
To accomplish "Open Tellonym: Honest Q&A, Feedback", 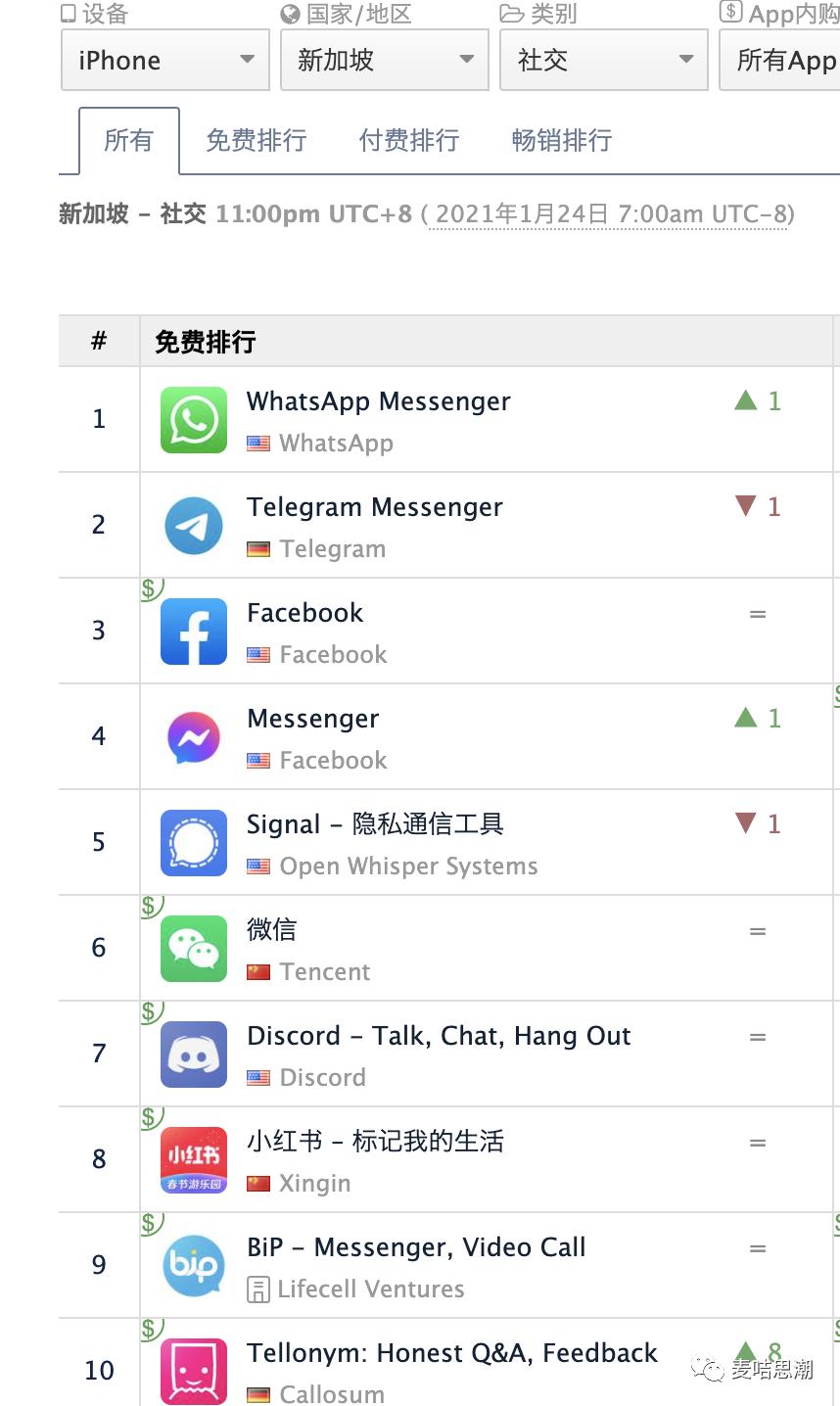I will (451, 1353).
